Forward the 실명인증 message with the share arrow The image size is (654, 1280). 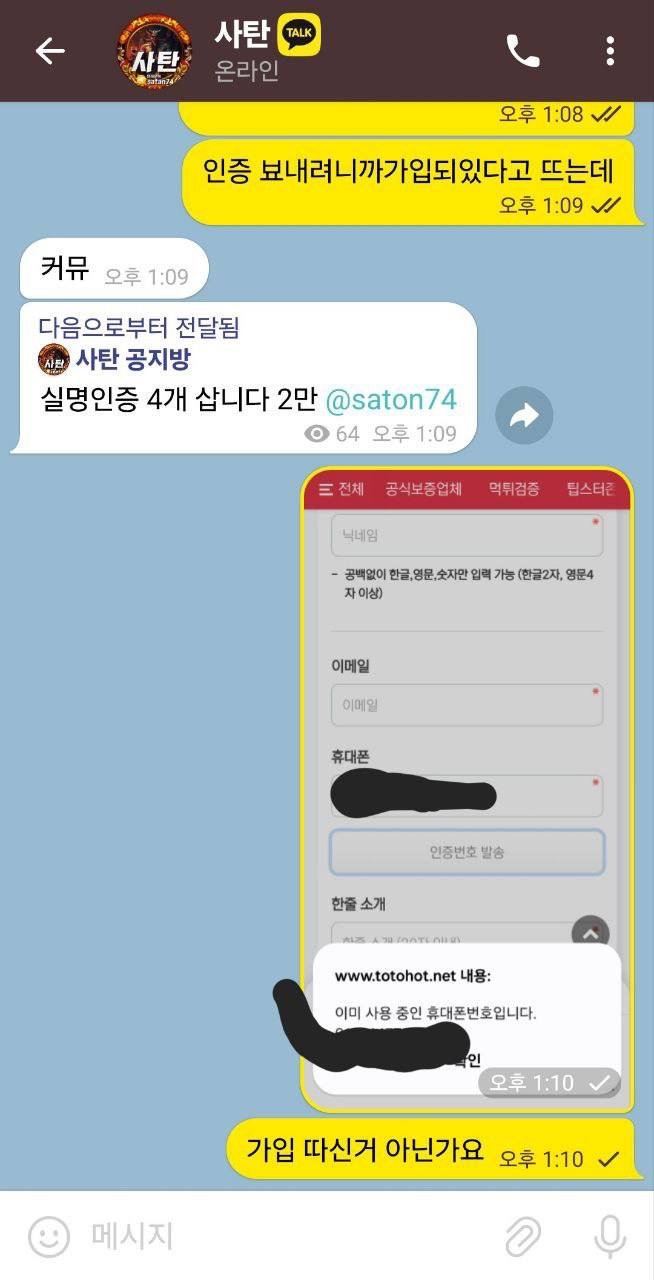pos(524,416)
